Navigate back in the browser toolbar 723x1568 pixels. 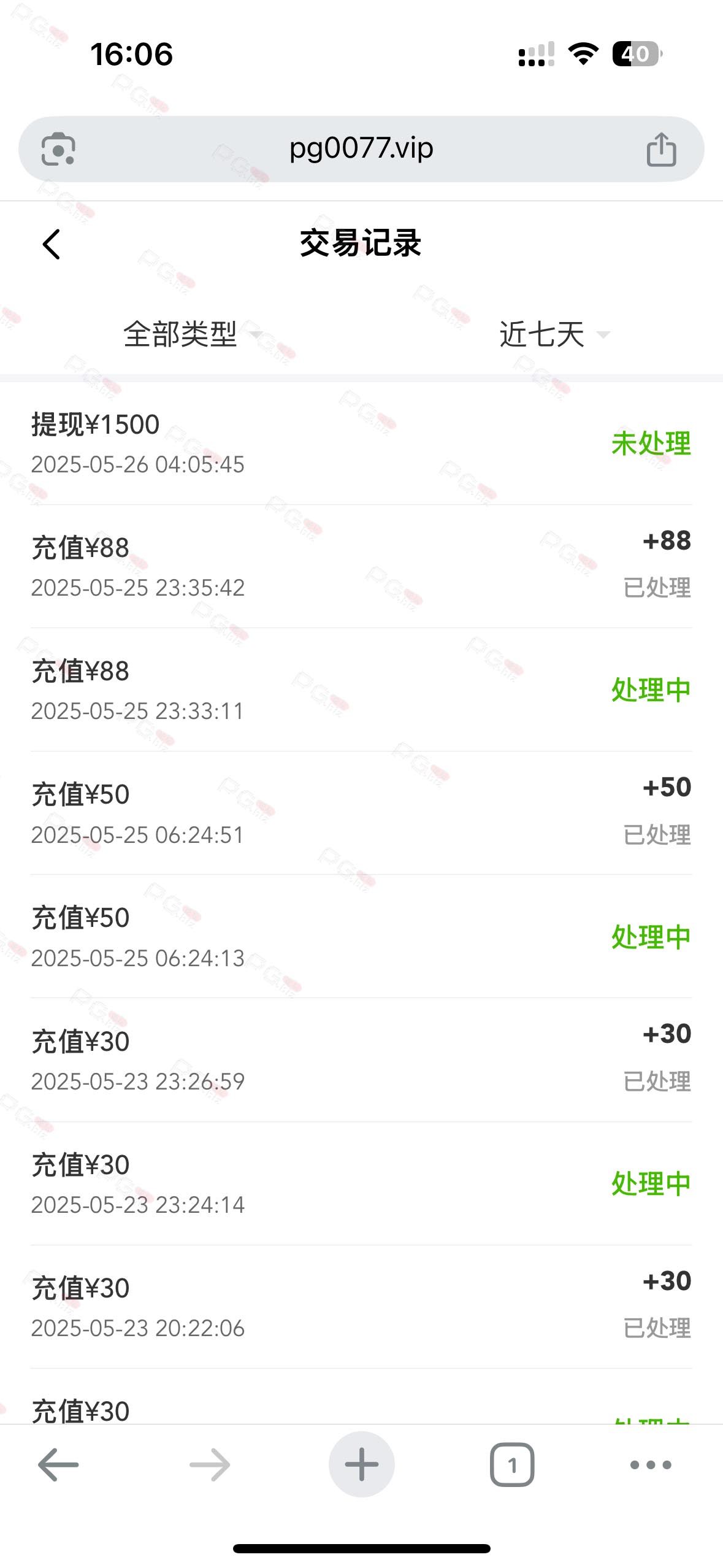(x=58, y=1465)
